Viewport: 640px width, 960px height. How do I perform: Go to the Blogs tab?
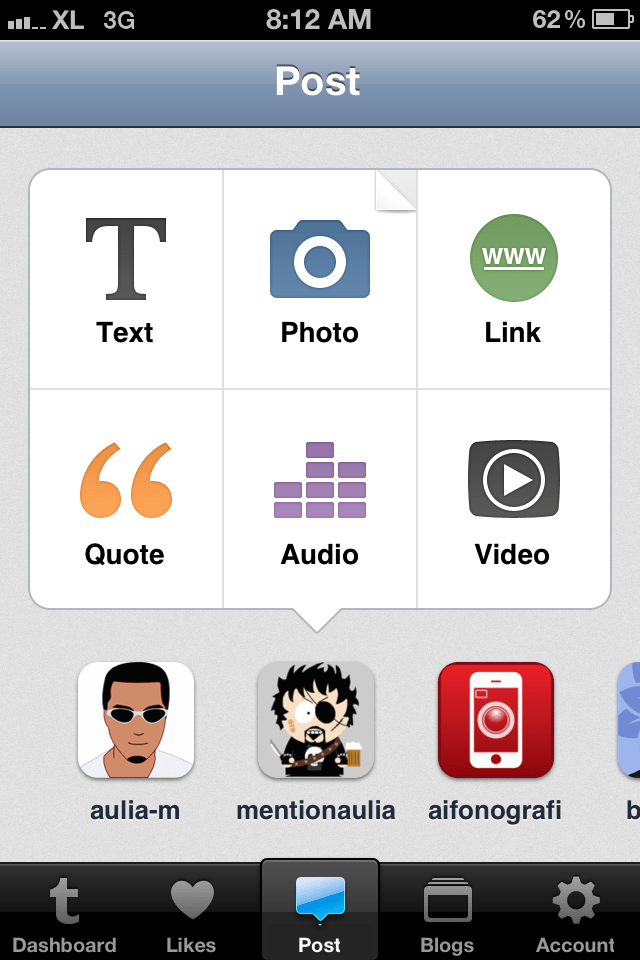click(x=447, y=915)
